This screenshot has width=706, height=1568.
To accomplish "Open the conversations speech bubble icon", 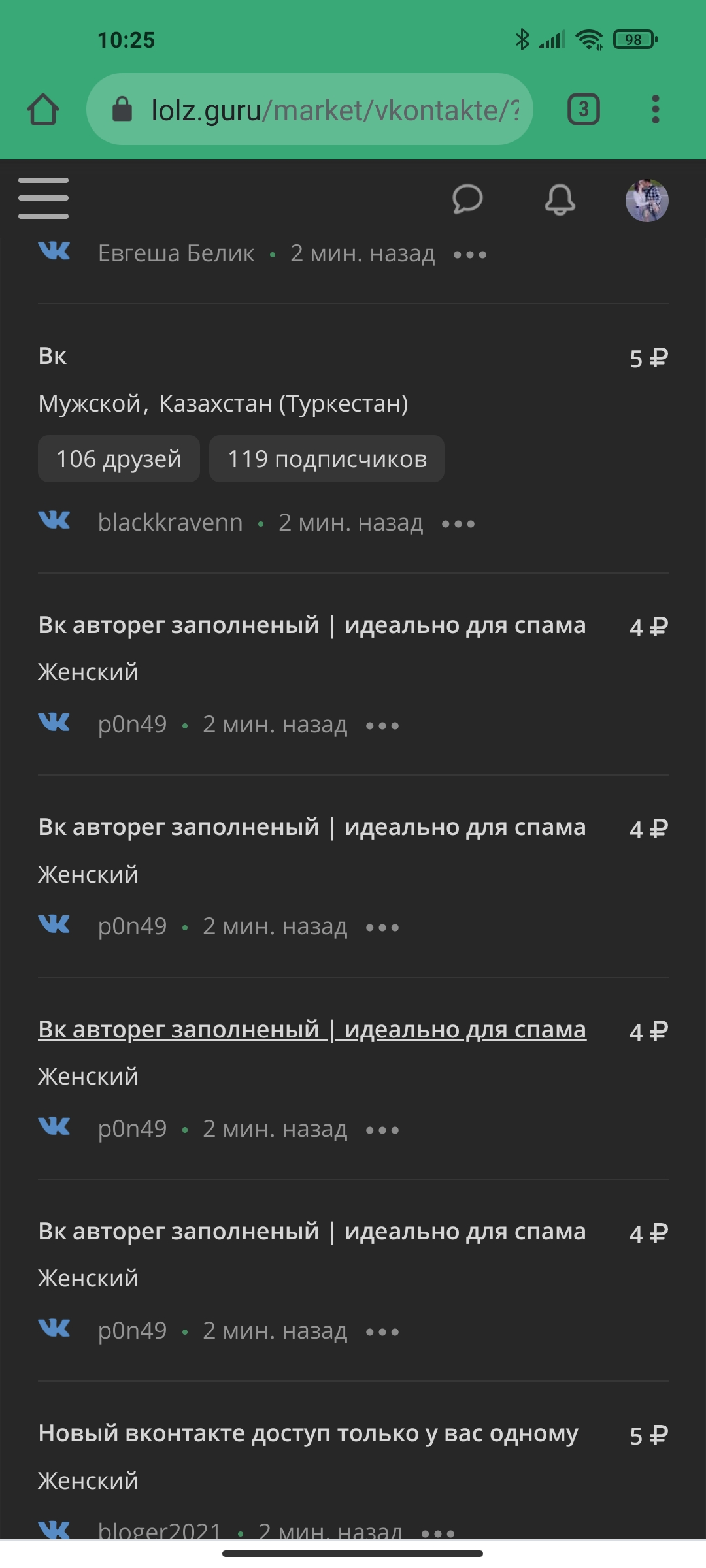I will click(467, 199).
